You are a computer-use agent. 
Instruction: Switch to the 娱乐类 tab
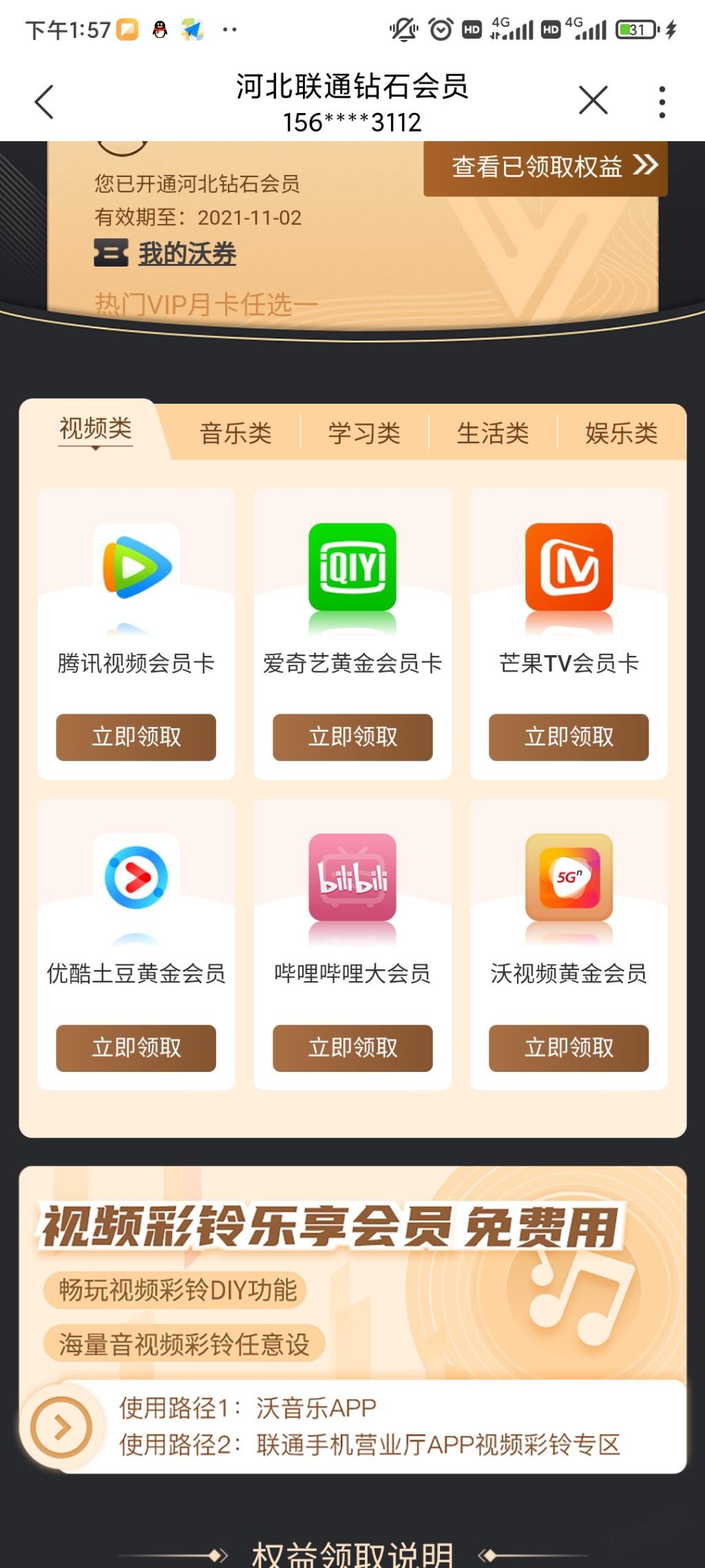621,433
